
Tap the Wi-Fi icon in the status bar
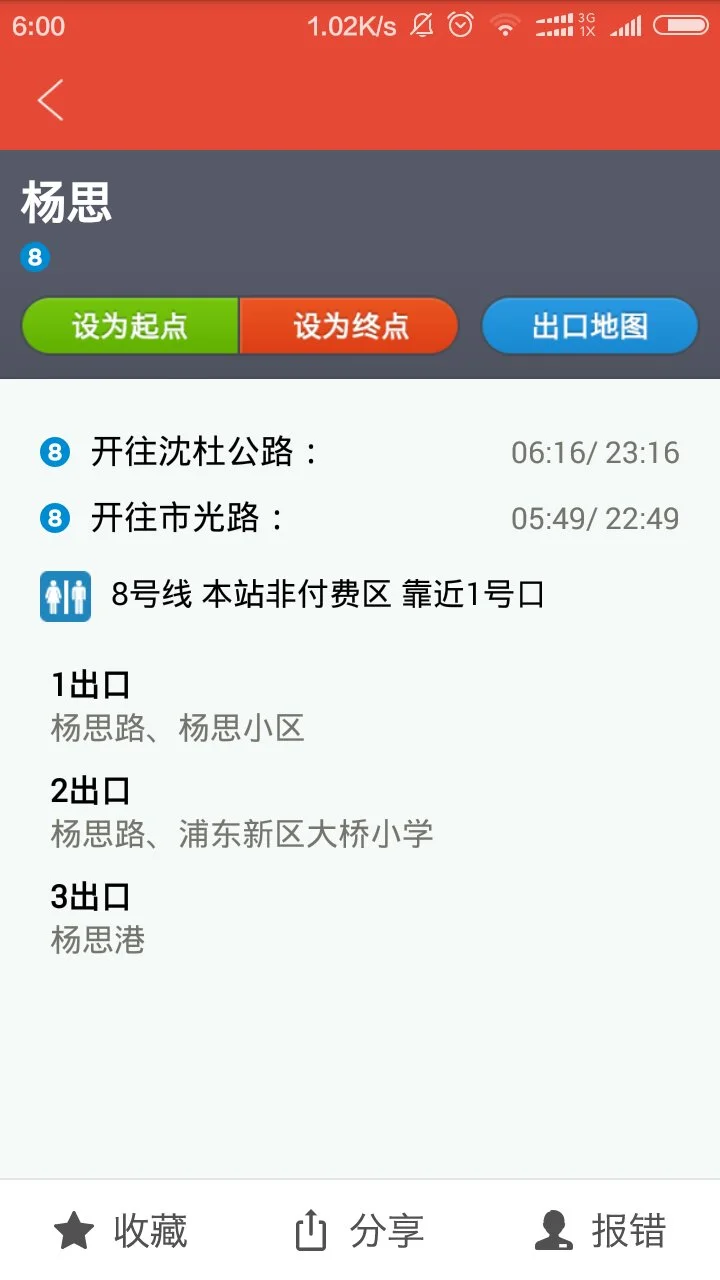coord(503,25)
